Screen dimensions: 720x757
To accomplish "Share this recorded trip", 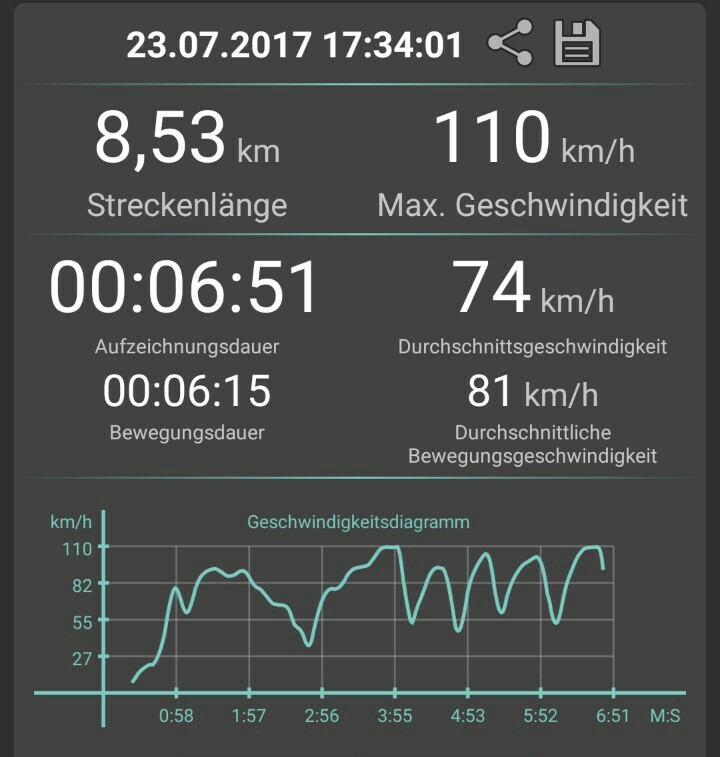I will click(510, 44).
